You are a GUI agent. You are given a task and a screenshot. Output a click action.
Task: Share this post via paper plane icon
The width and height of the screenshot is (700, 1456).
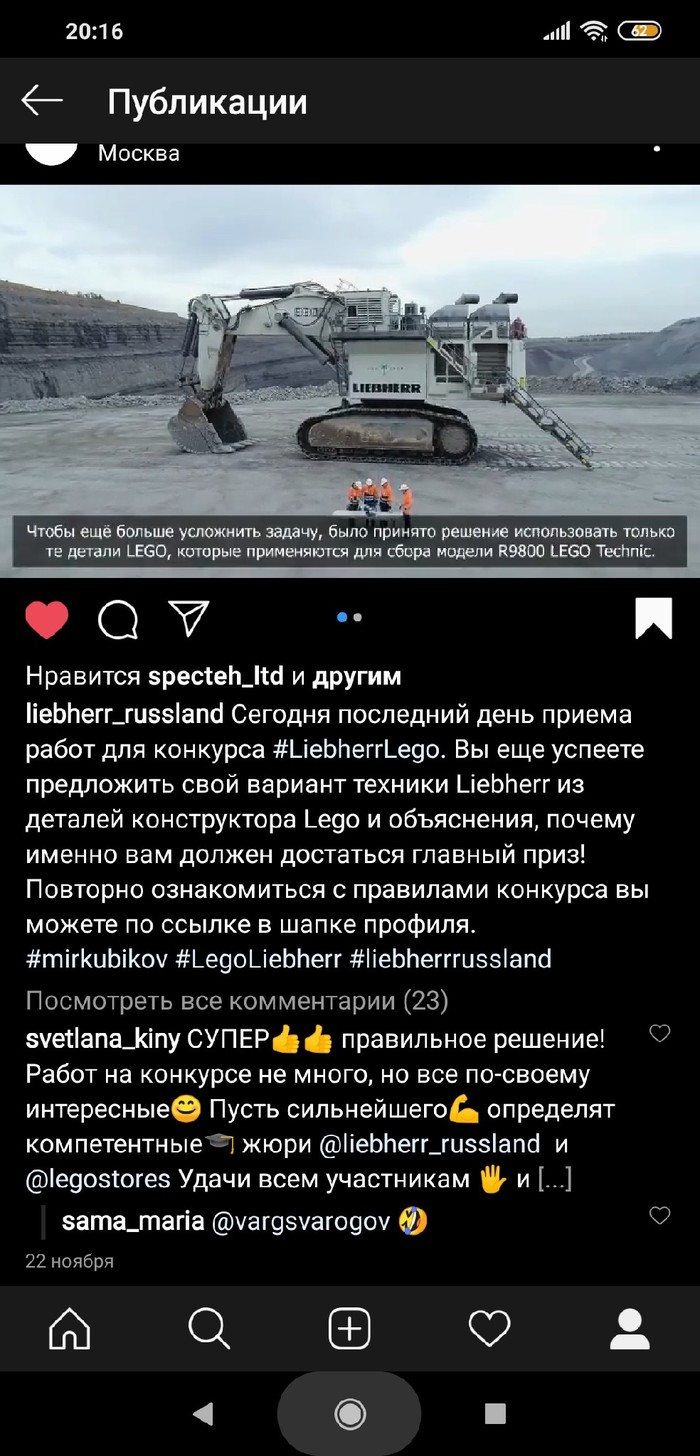tap(187, 619)
